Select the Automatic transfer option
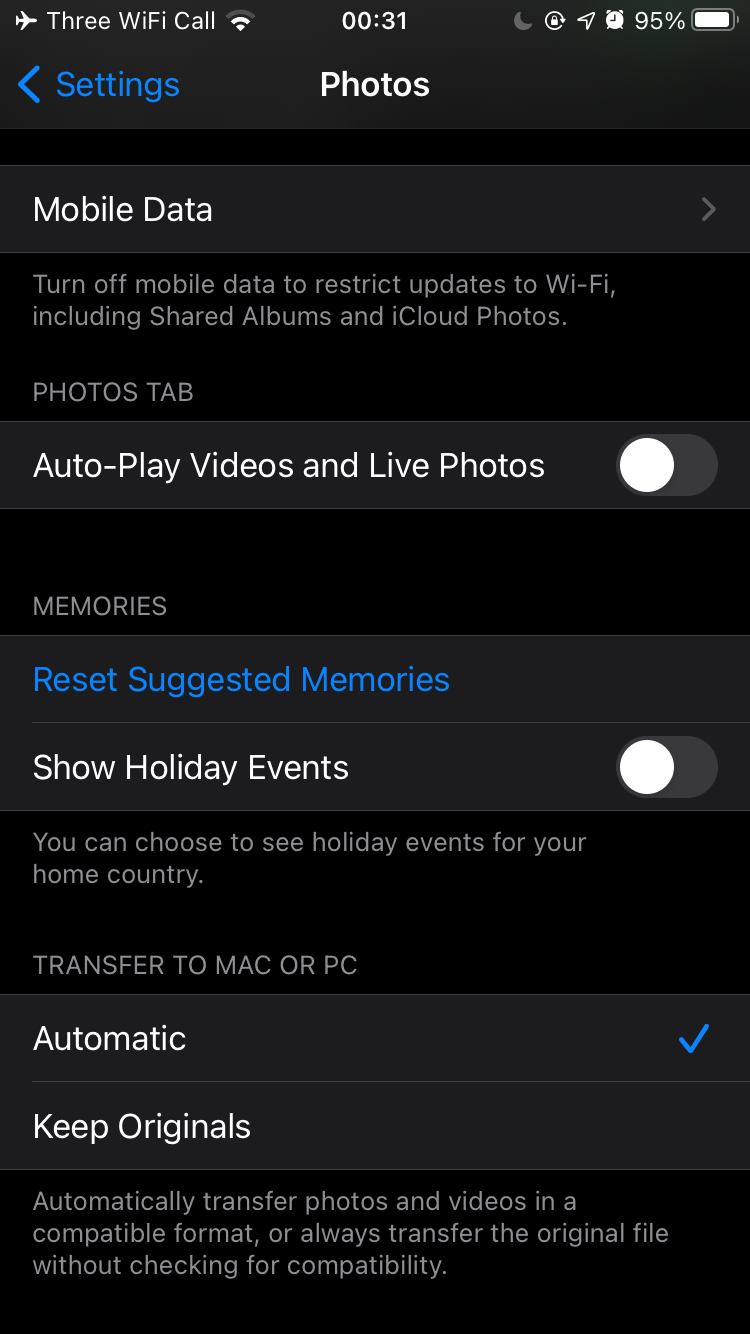The width and height of the screenshot is (750, 1334). tap(375, 1039)
